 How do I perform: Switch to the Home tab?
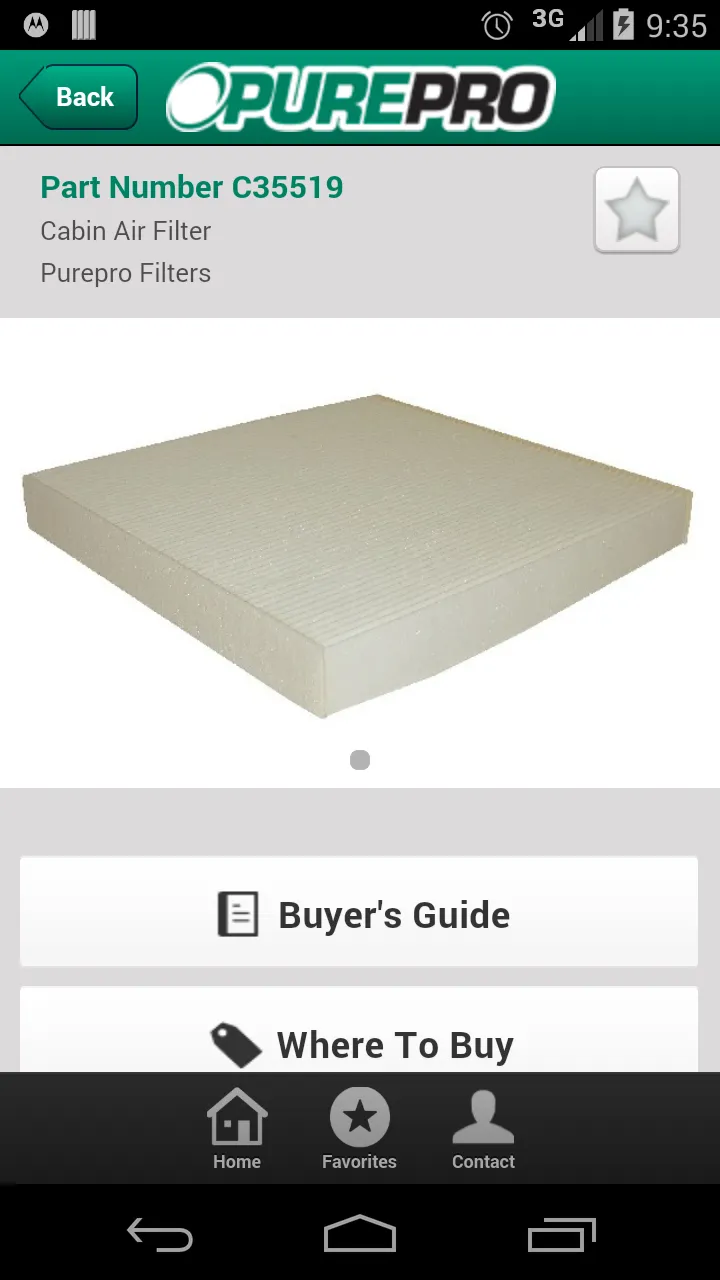(x=237, y=1130)
